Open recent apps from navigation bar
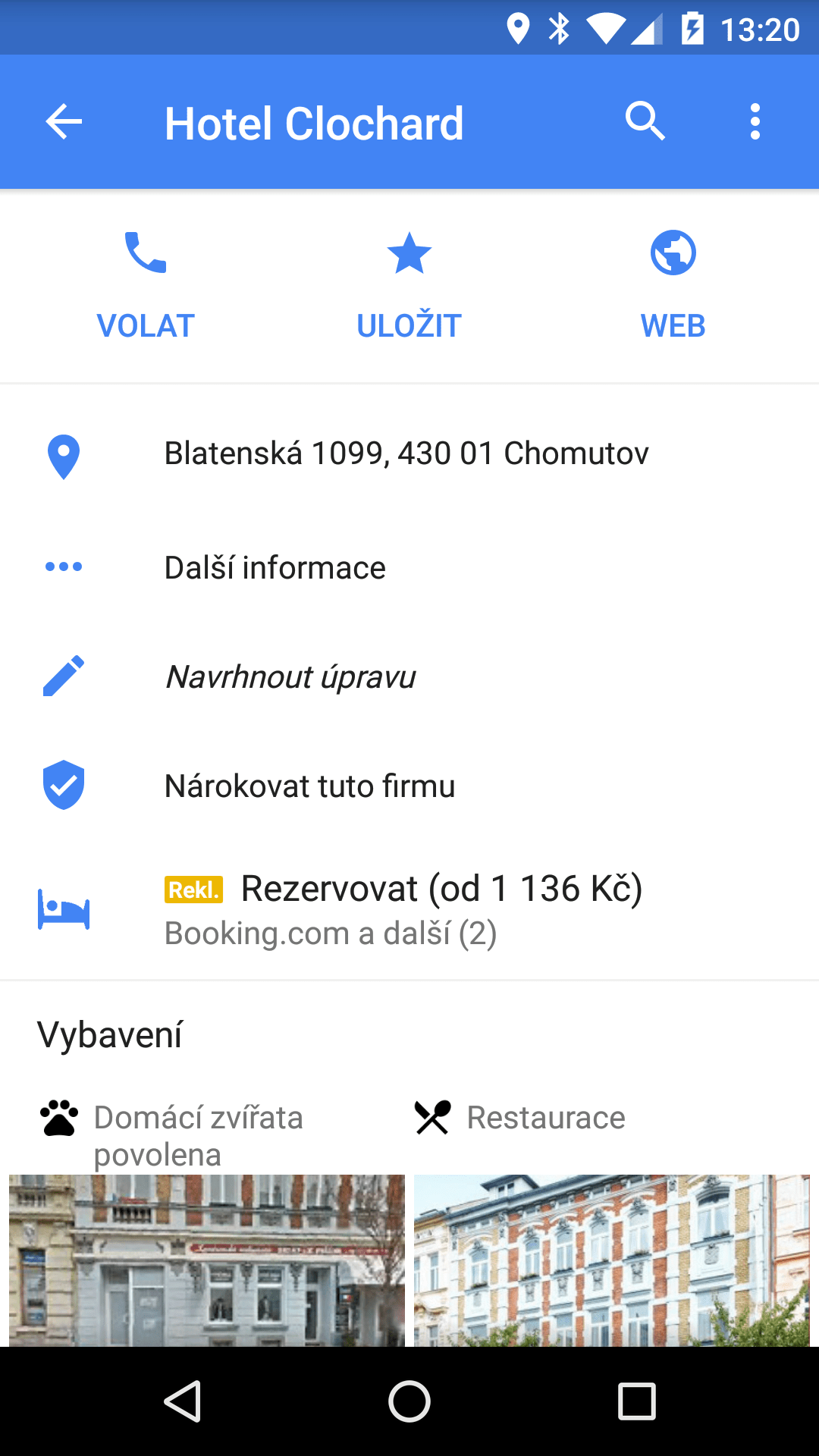The image size is (819, 1456). 637,1401
